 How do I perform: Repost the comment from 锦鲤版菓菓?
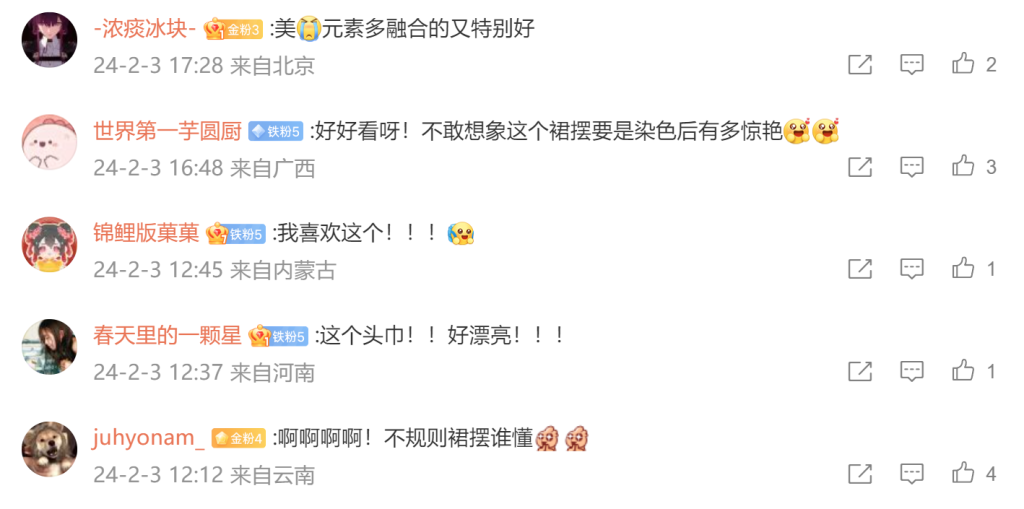(x=860, y=269)
